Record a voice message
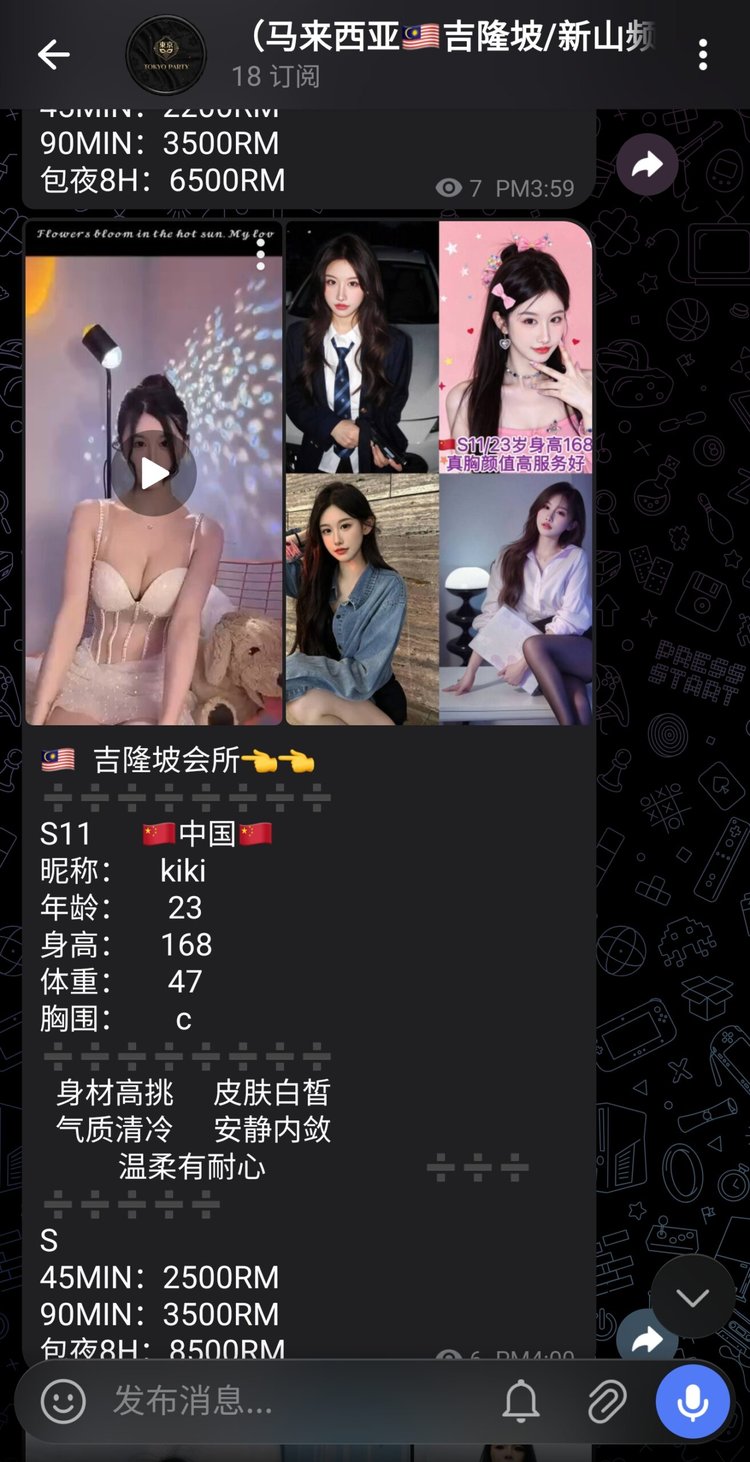This screenshot has width=750, height=1462. (692, 1402)
